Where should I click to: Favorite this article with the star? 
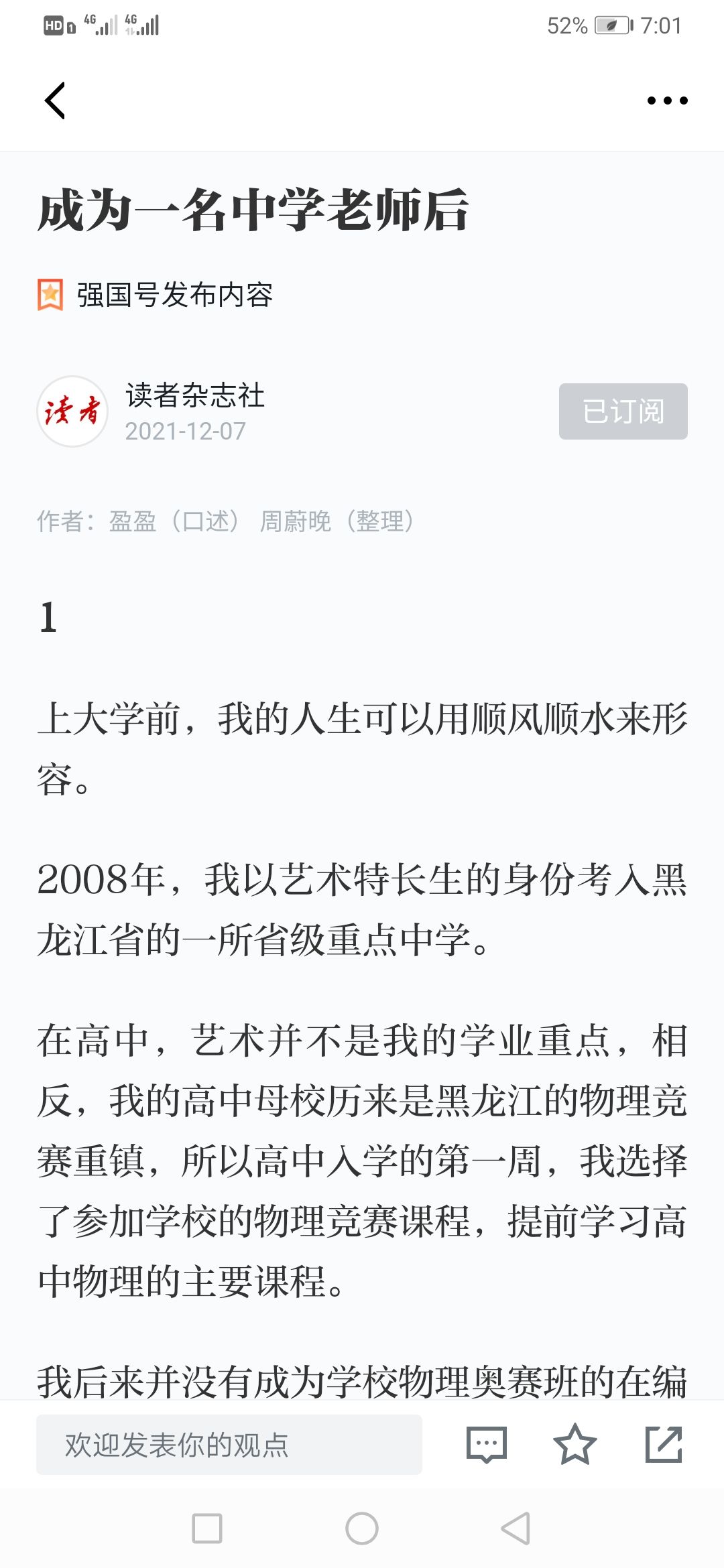click(x=575, y=1445)
